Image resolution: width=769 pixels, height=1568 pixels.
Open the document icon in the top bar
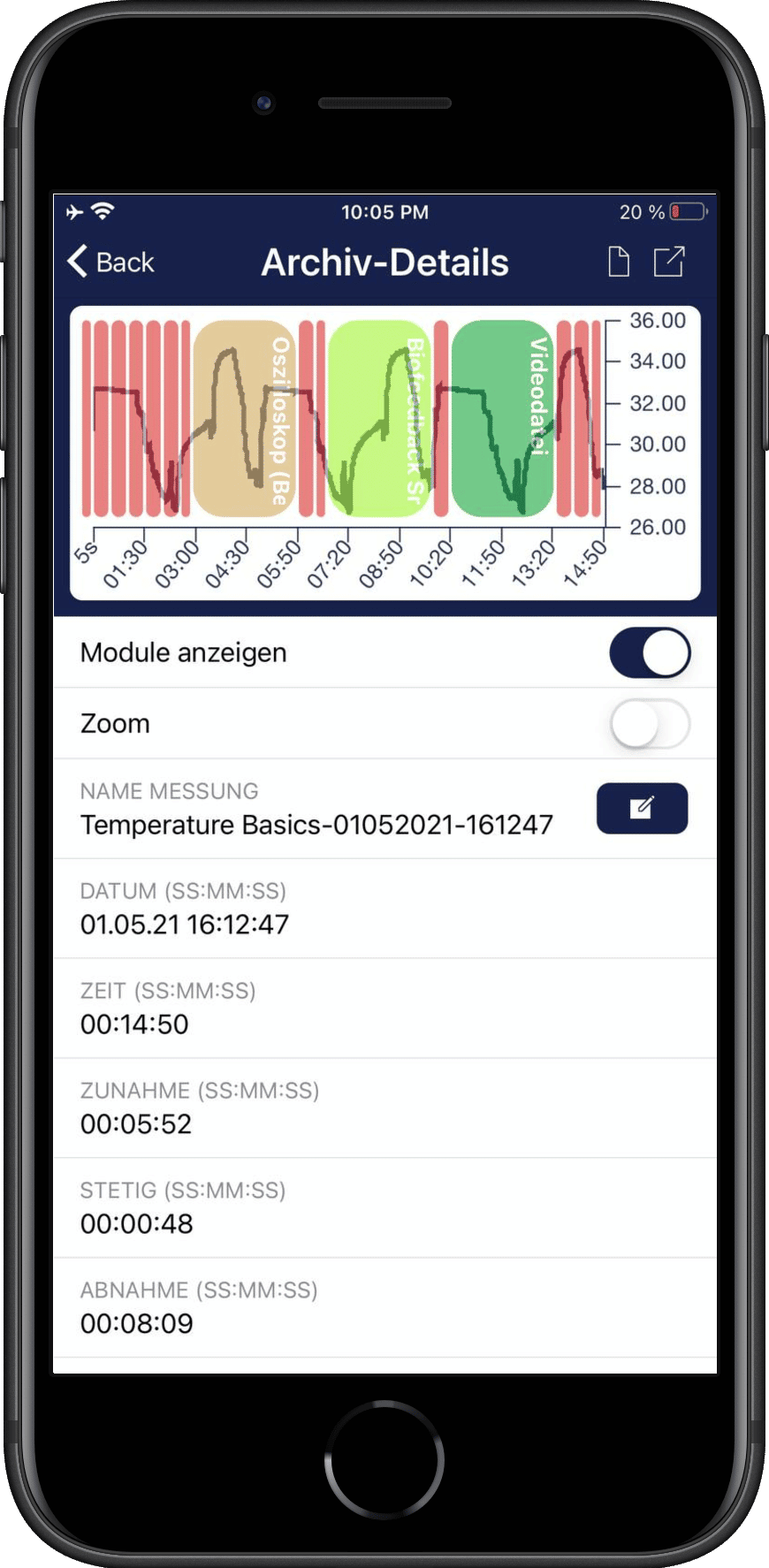coord(619,262)
